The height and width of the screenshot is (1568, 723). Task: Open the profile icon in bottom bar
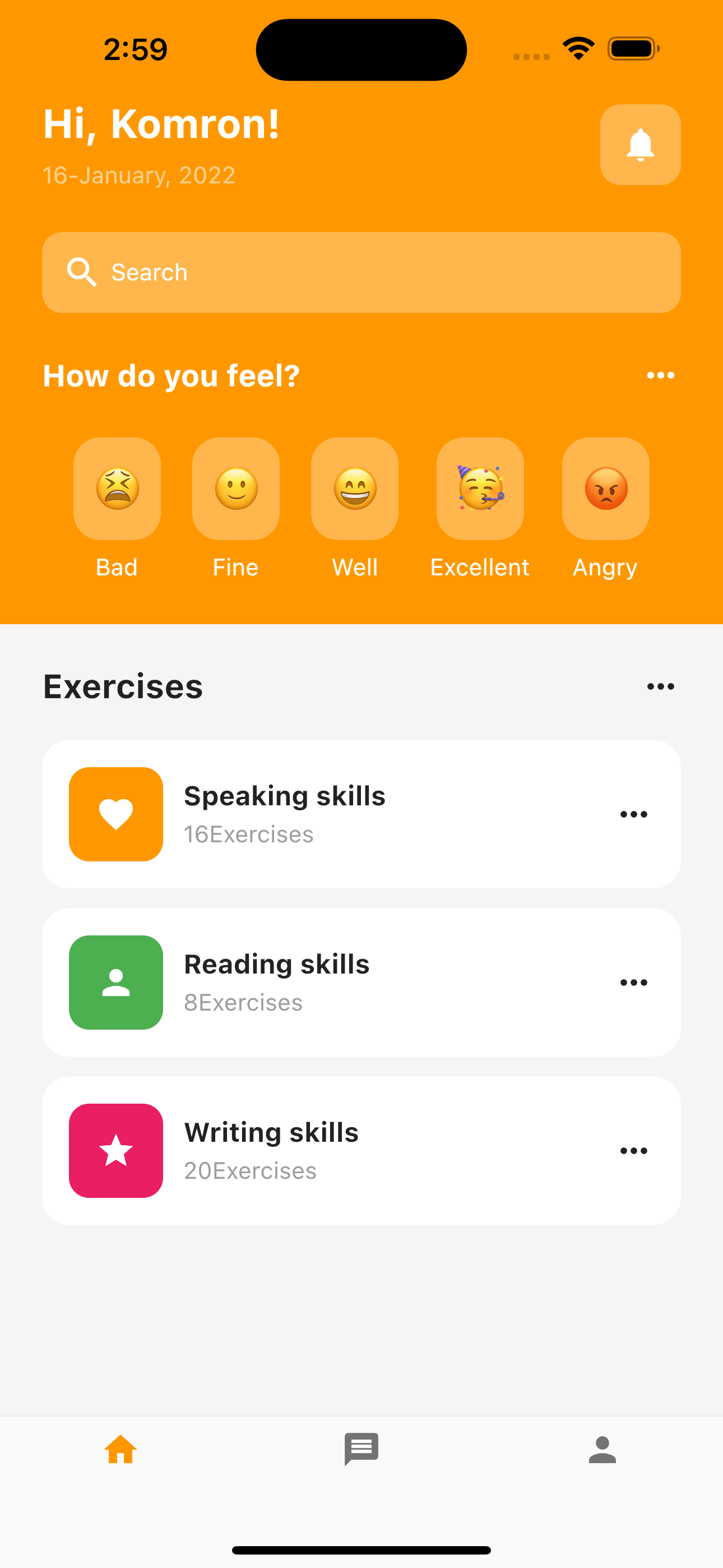pyautogui.click(x=602, y=1449)
